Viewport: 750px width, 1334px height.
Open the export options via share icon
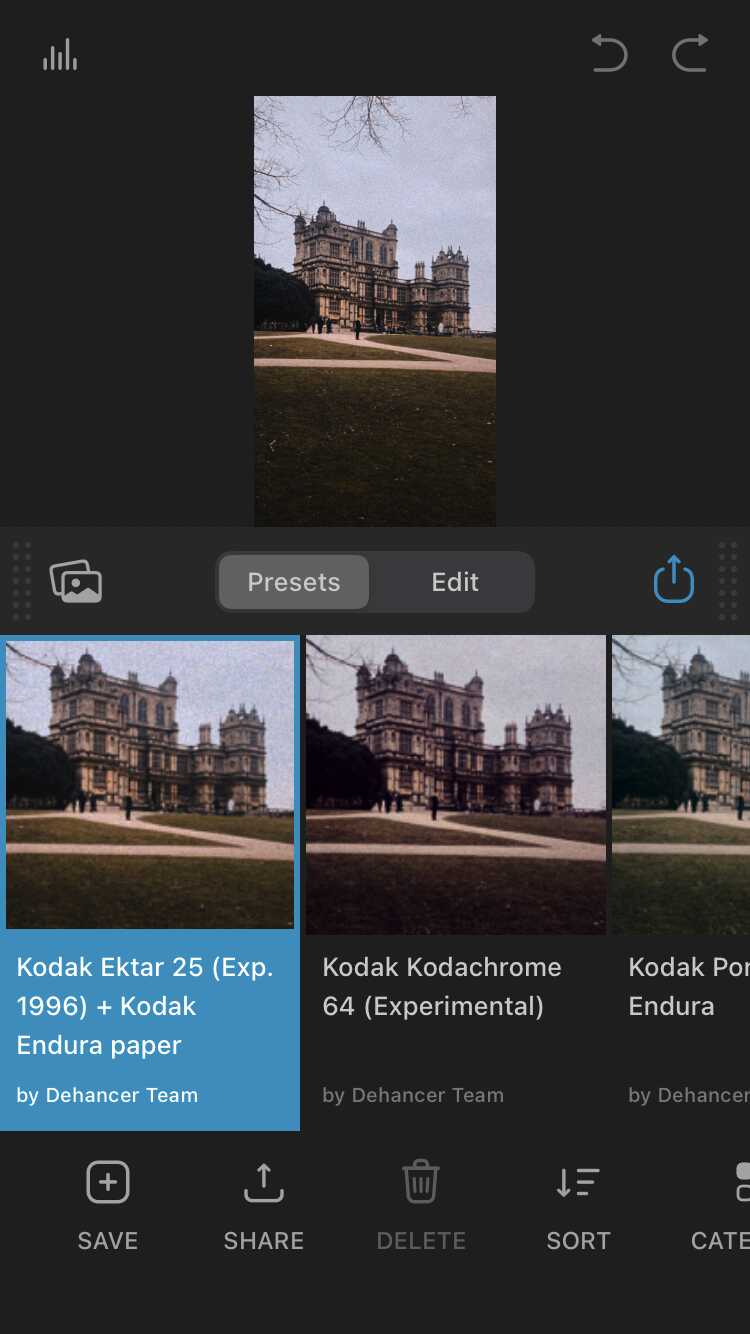pos(673,580)
